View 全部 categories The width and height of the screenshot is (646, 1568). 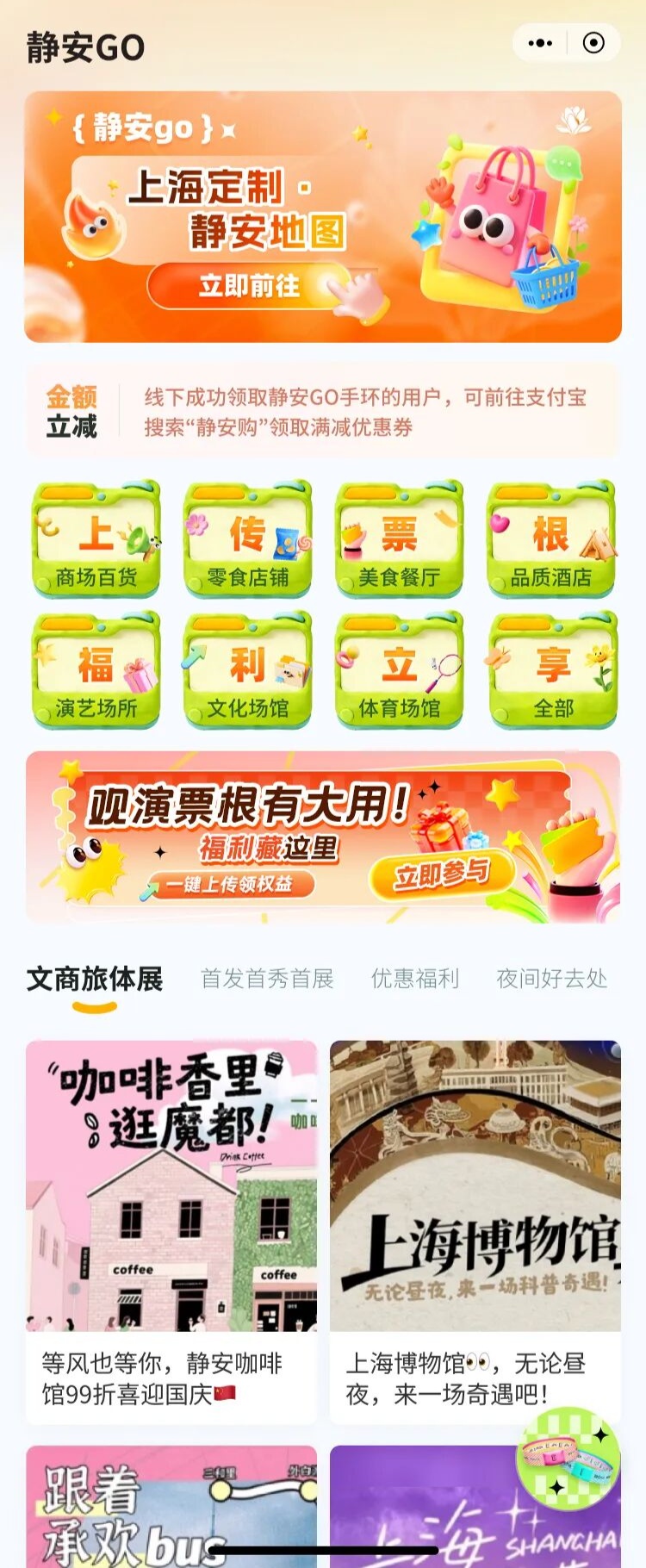(553, 670)
